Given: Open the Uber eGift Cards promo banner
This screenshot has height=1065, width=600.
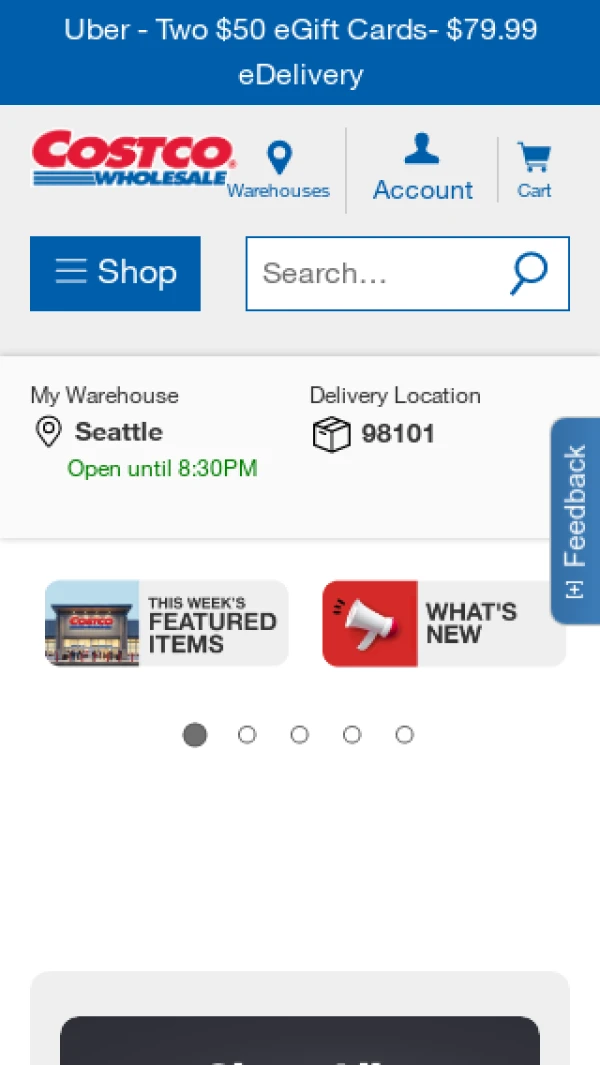Looking at the screenshot, I should 300,52.
